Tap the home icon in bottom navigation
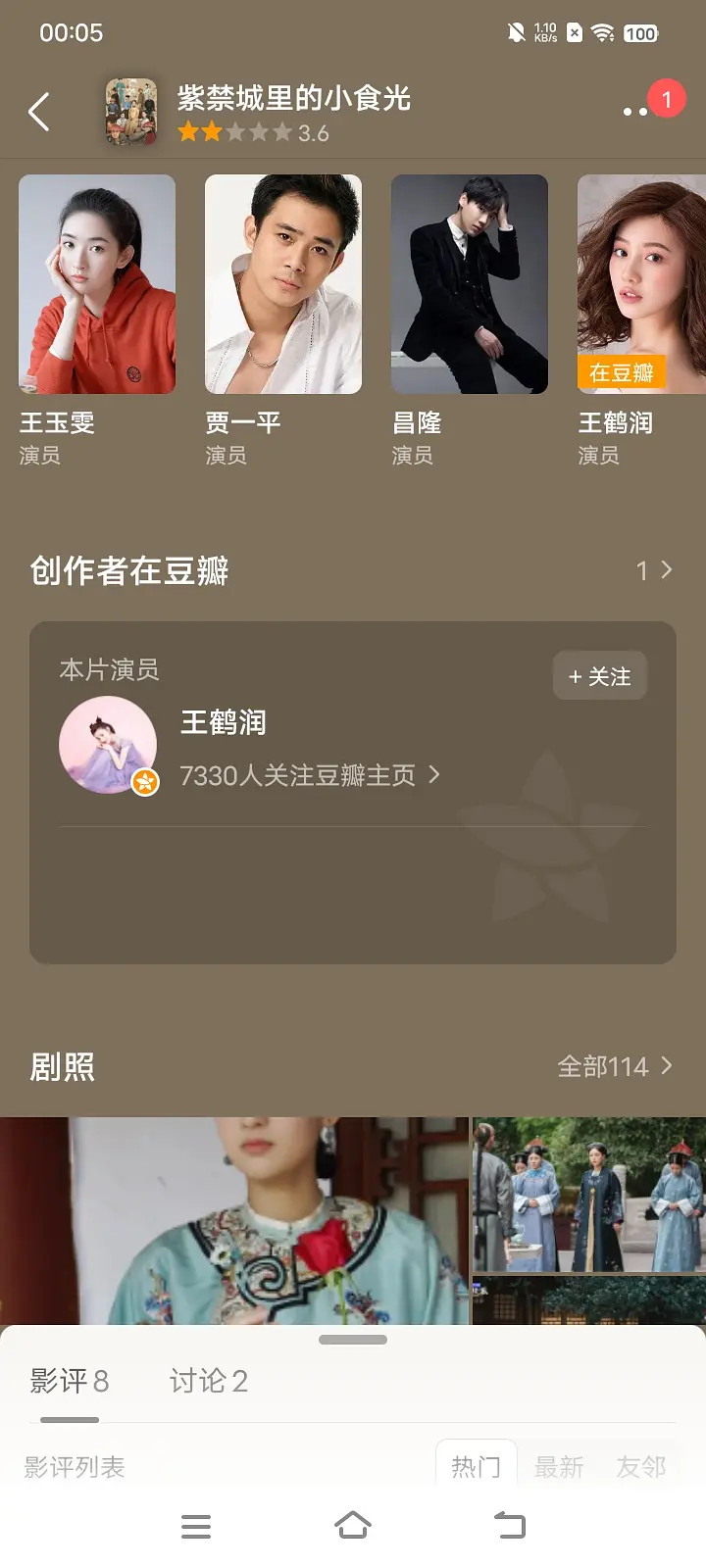706x1568 pixels. pyautogui.click(x=353, y=1526)
